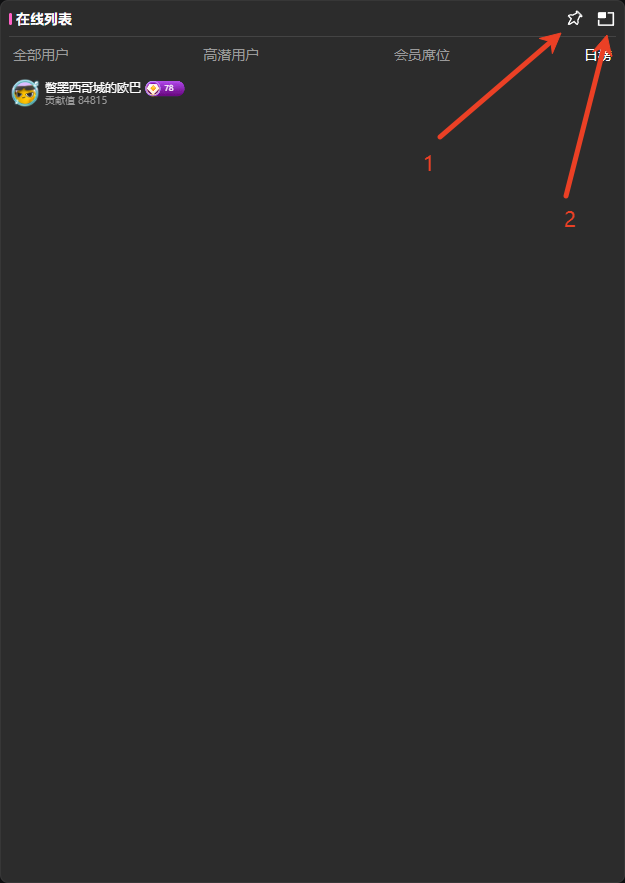Screen dimensions: 625x883
Task: Open the 会员席位 tab
Action: tap(422, 55)
